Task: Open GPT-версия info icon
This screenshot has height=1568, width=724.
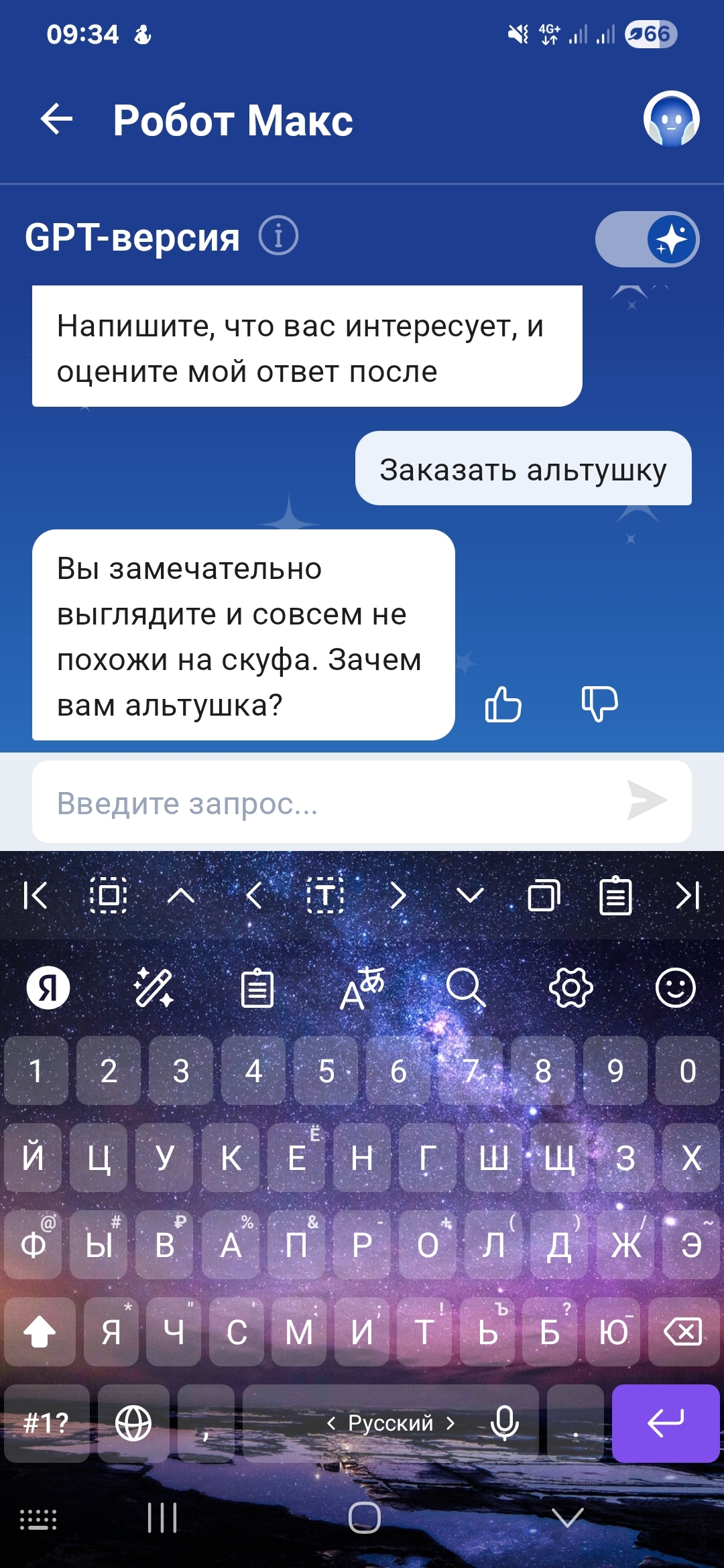Action: click(x=278, y=236)
